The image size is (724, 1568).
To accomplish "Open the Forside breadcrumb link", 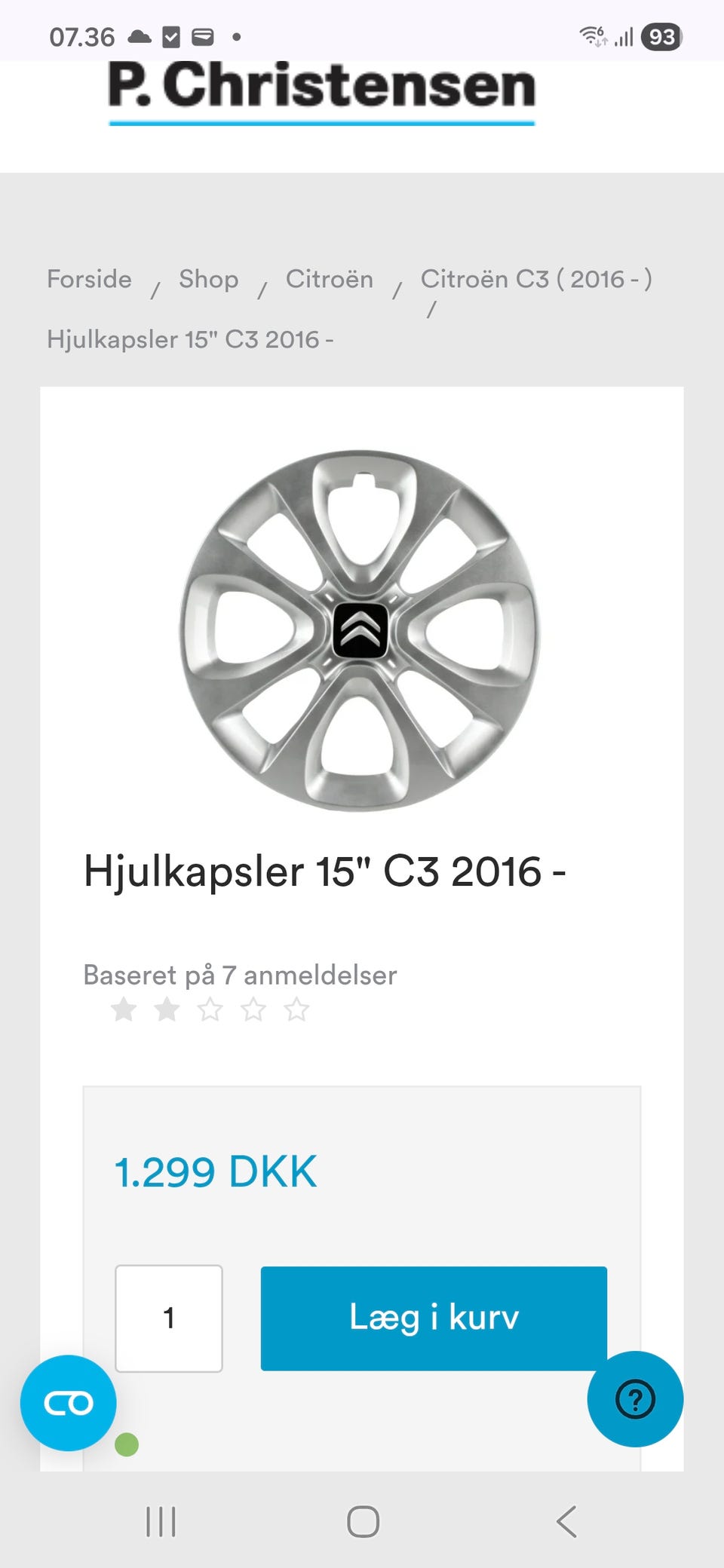I will click(x=89, y=279).
